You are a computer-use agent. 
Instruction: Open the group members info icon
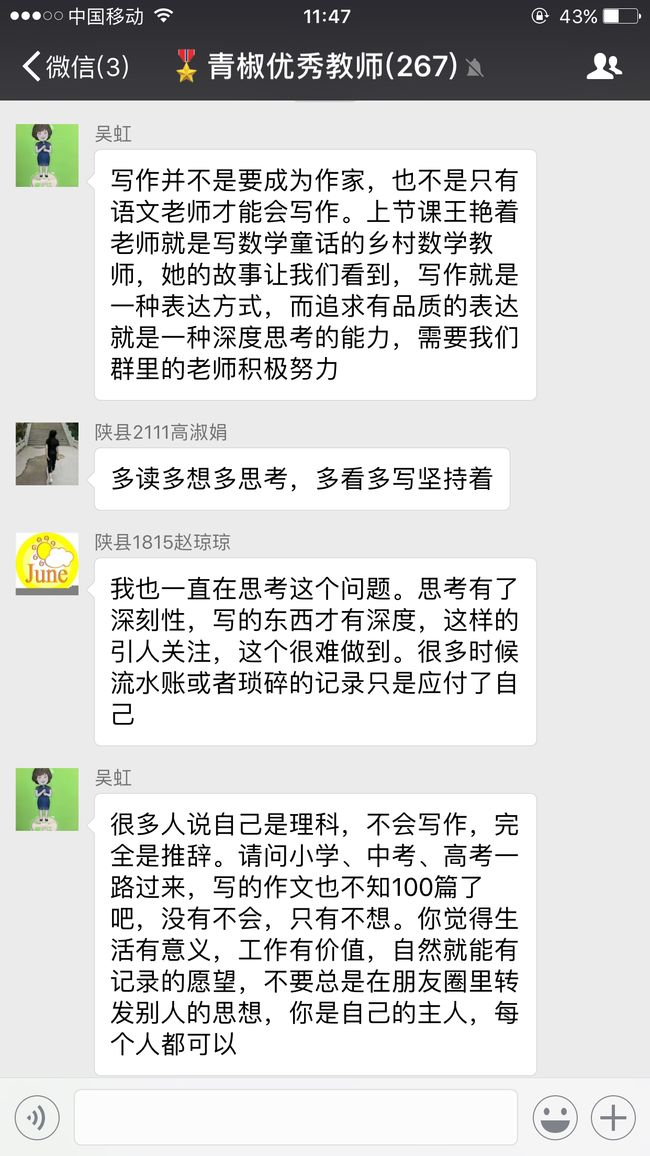pos(604,66)
